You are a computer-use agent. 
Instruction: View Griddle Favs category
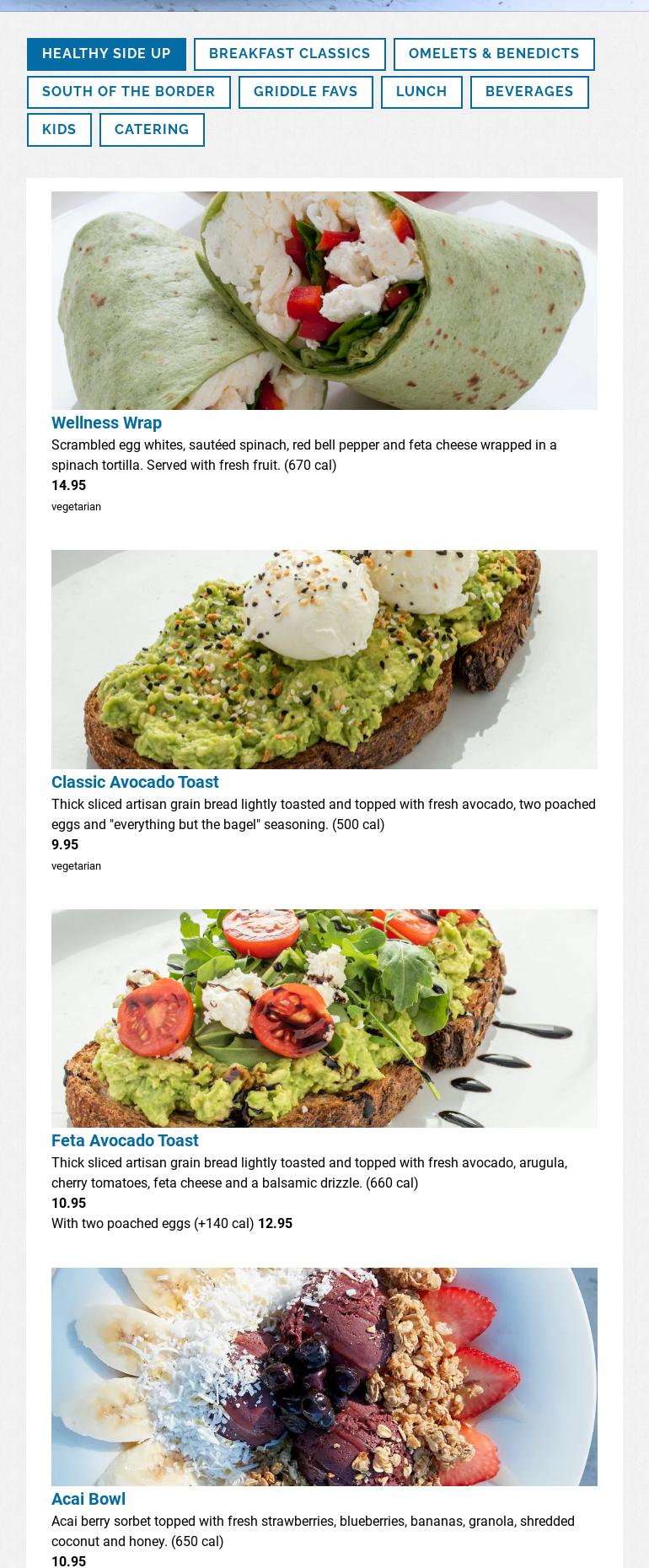305,92
